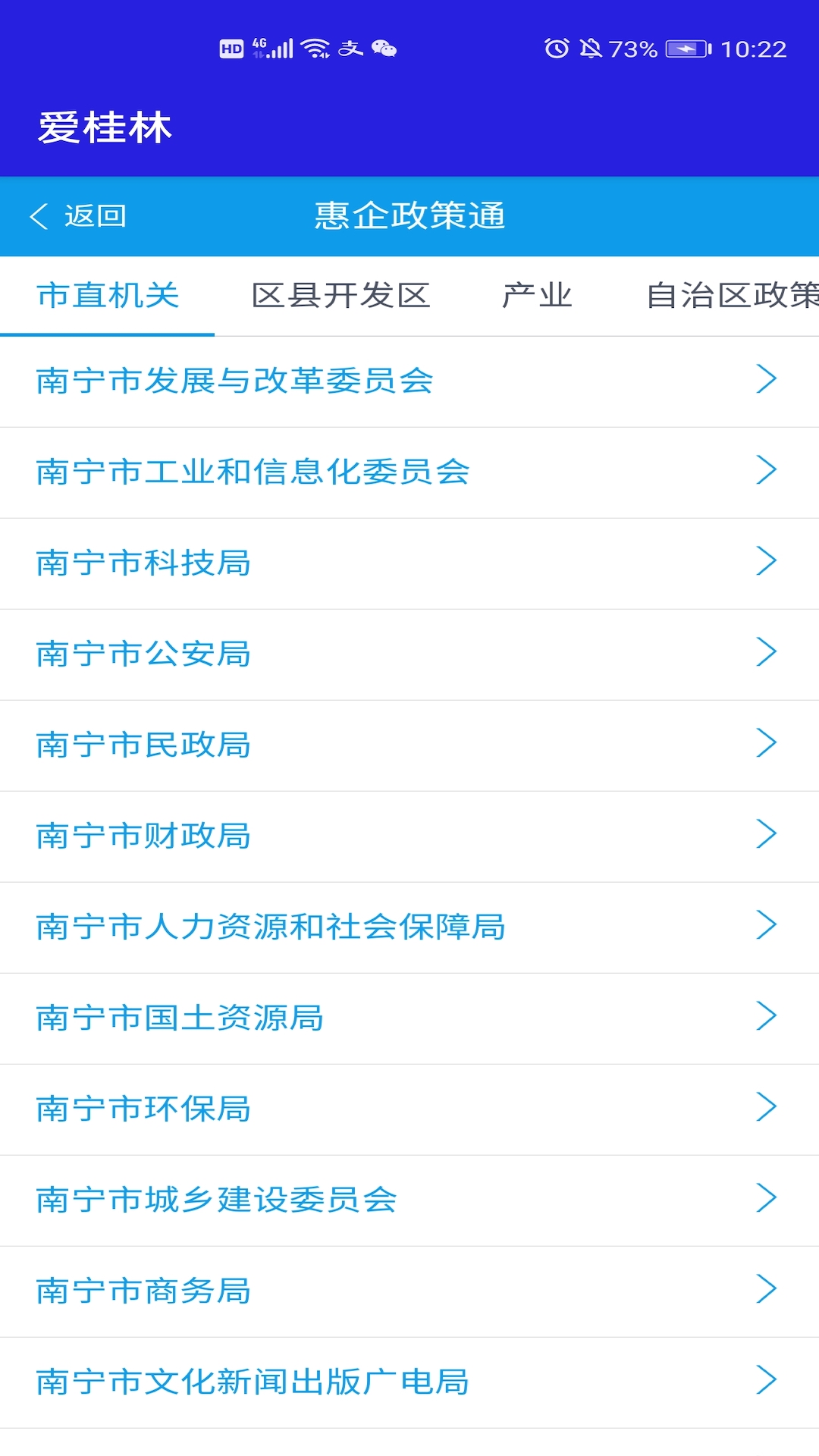Image resolution: width=819 pixels, height=1456 pixels.
Task: Open 南宁市科技局 policies
Action: pos(409,563)
